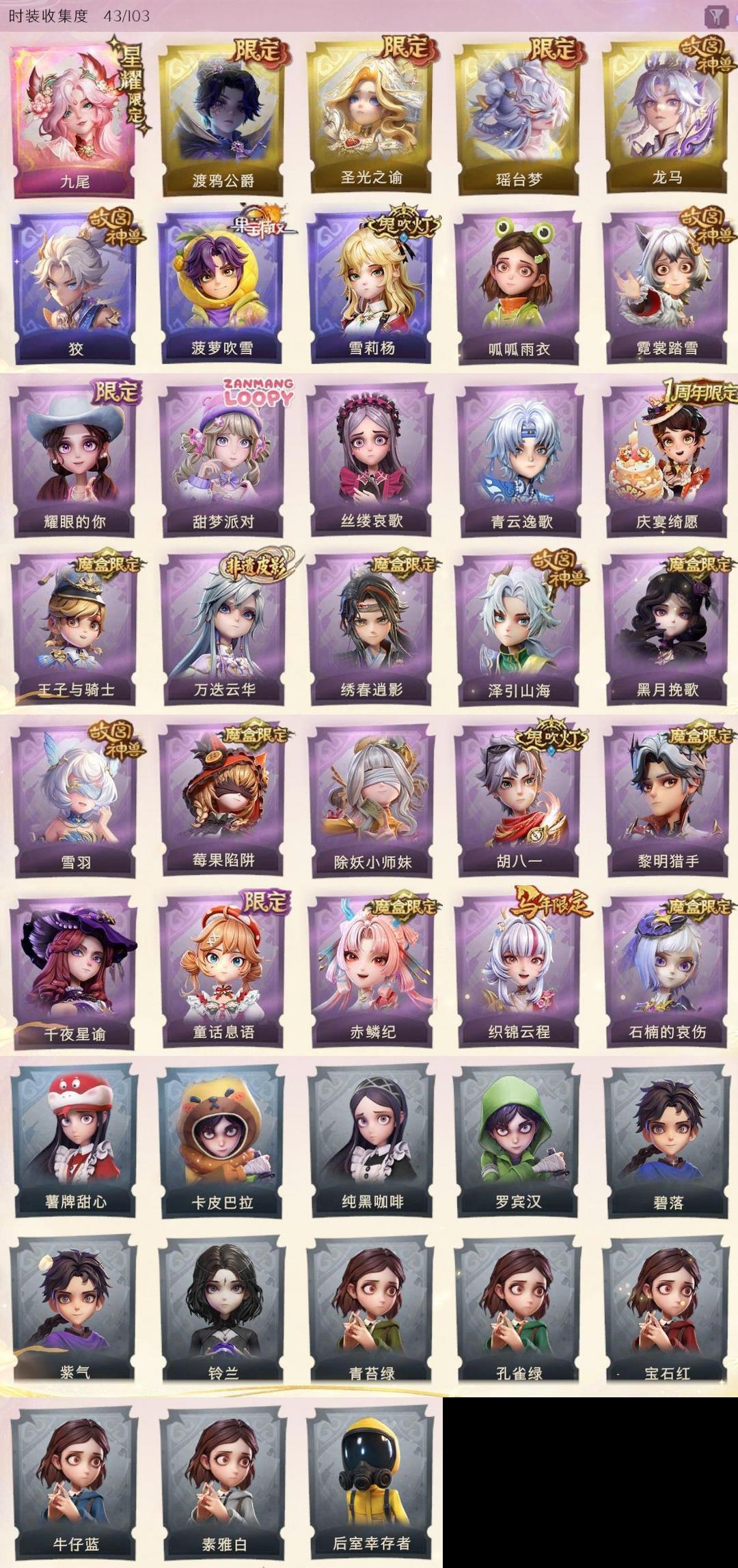Select the 宝石红 costume
Screen dimensions: 738x1568
(x=667, y=1312)
